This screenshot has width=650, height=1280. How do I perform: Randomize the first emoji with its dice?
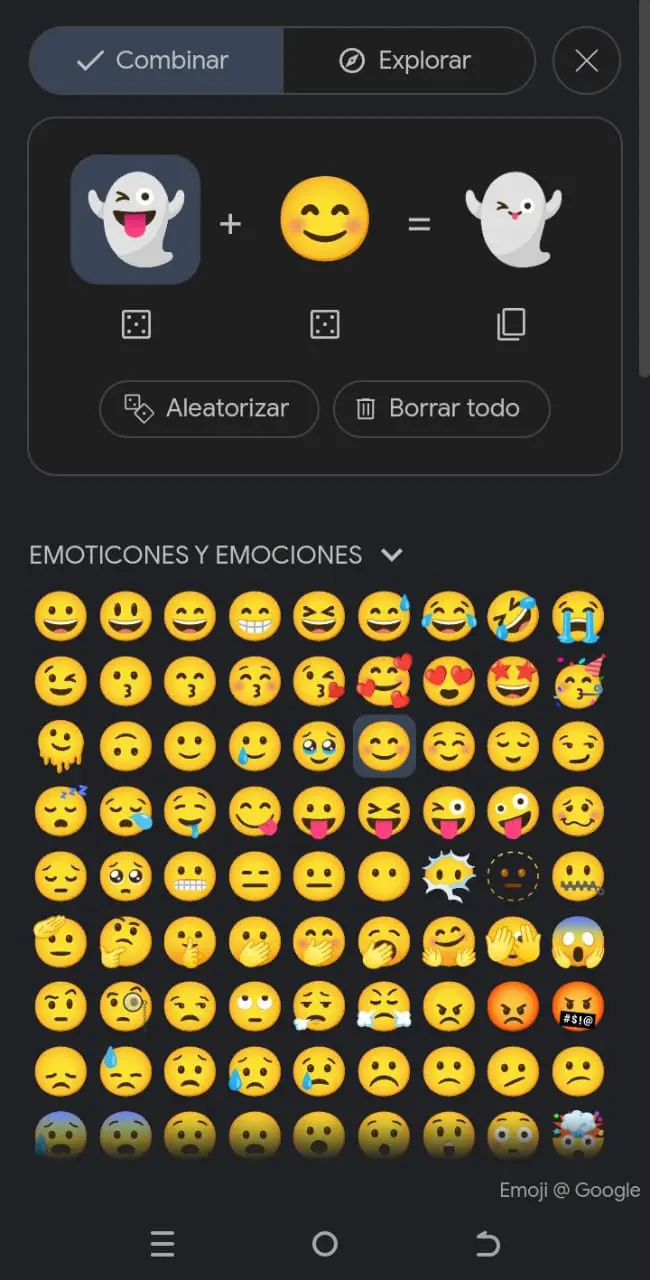click(136, 324)
